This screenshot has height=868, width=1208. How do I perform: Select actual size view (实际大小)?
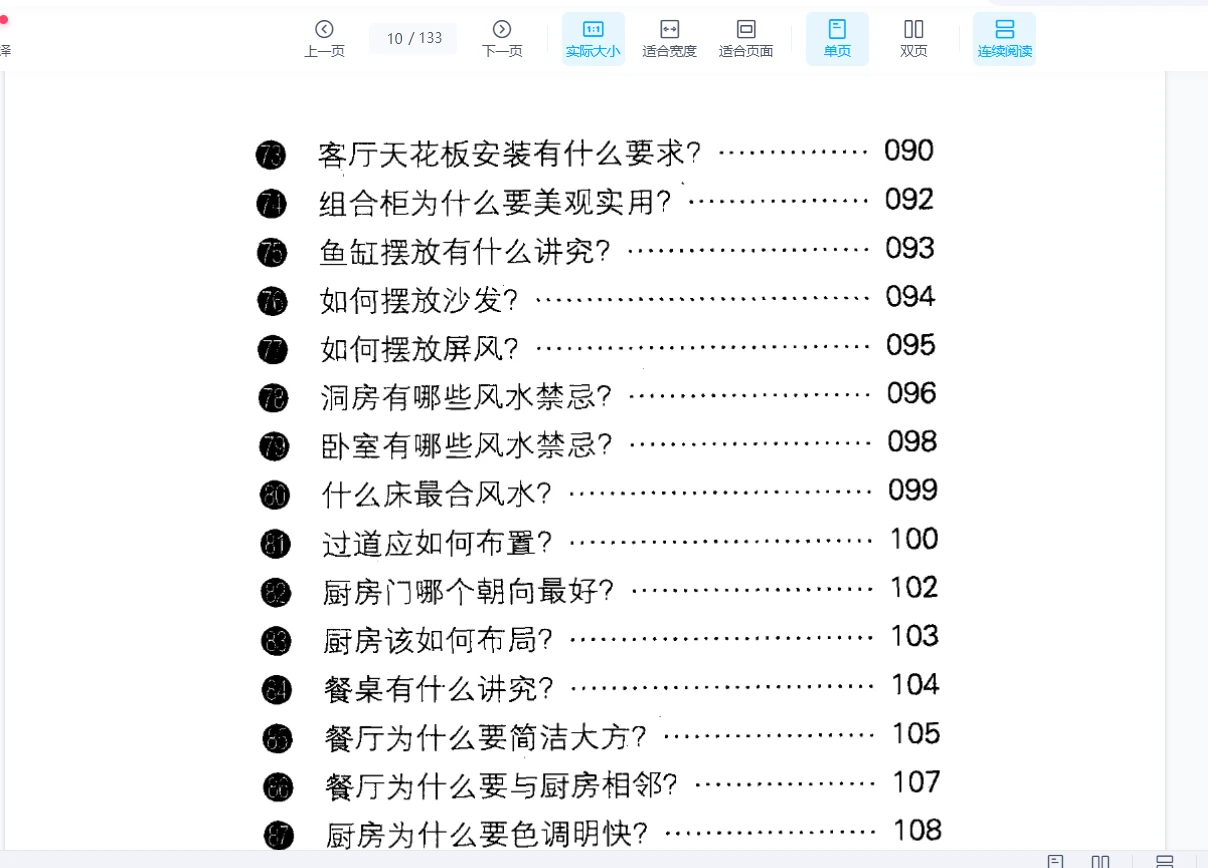point(593,38)
